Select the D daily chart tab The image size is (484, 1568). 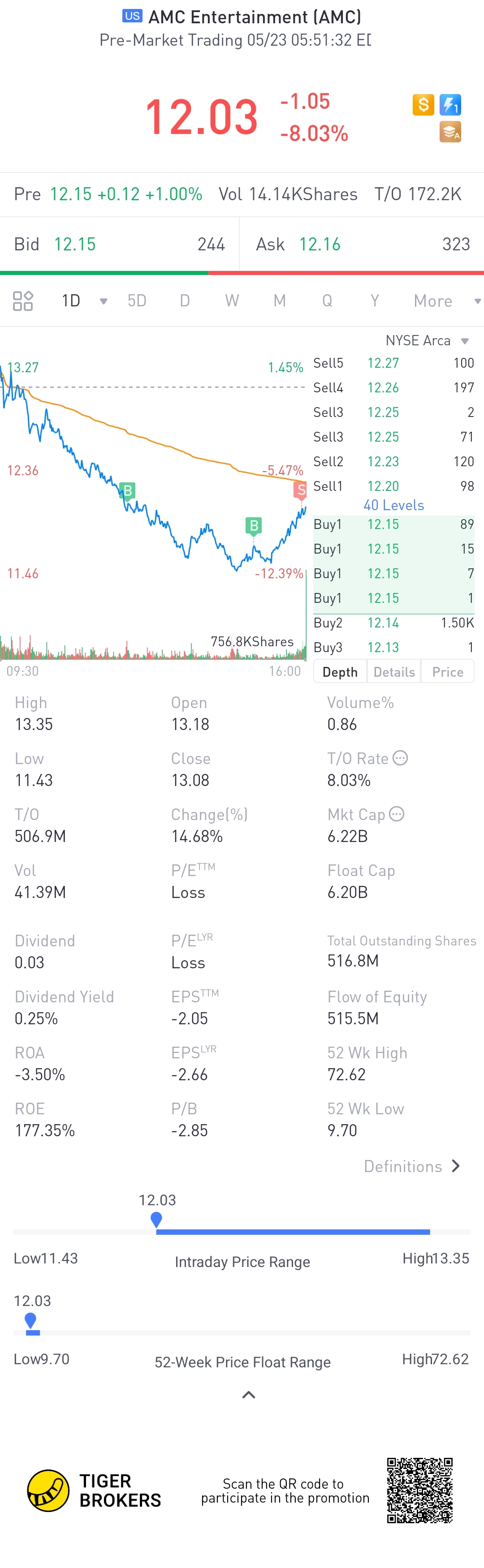click(185, 301)
